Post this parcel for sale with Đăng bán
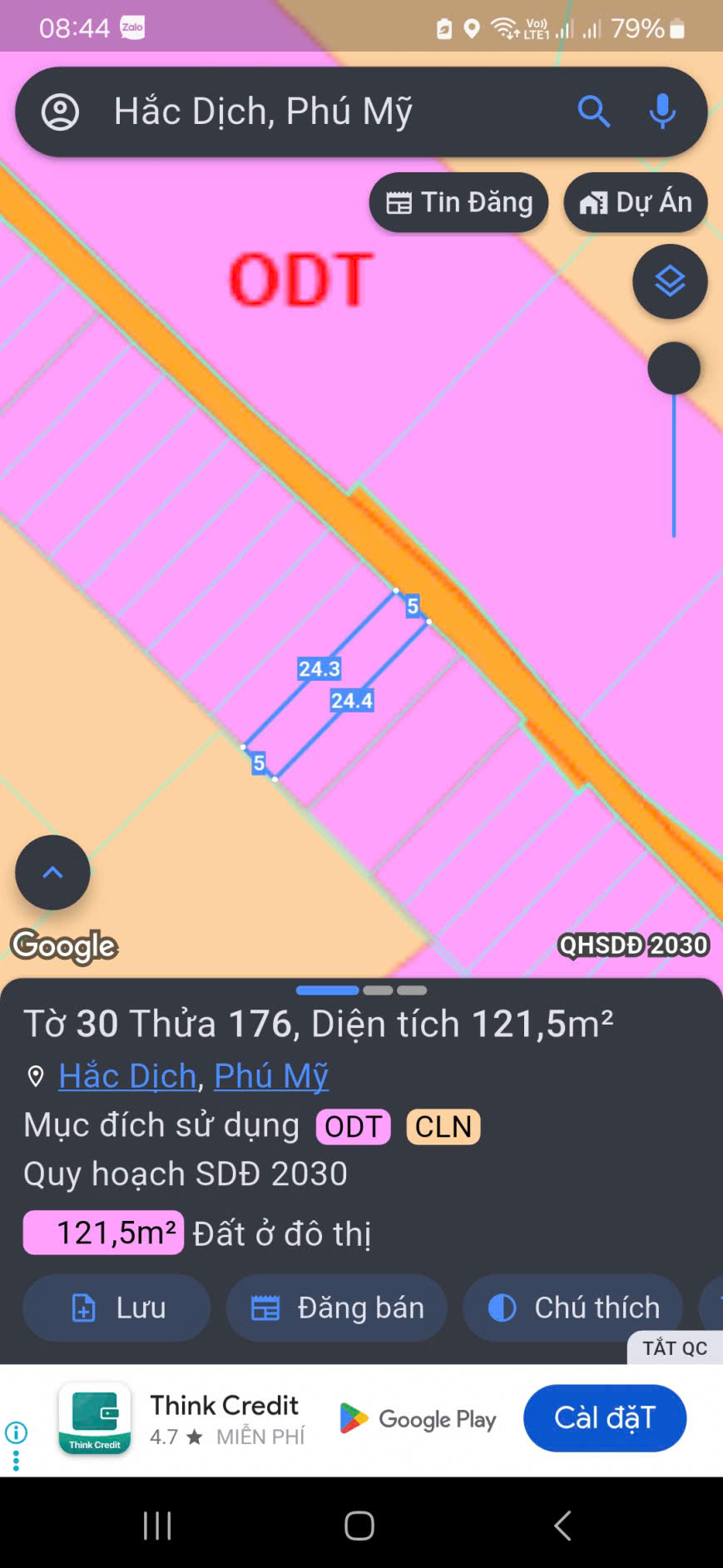Viewport: 723px width, 1568px height. coord(337,1307)
